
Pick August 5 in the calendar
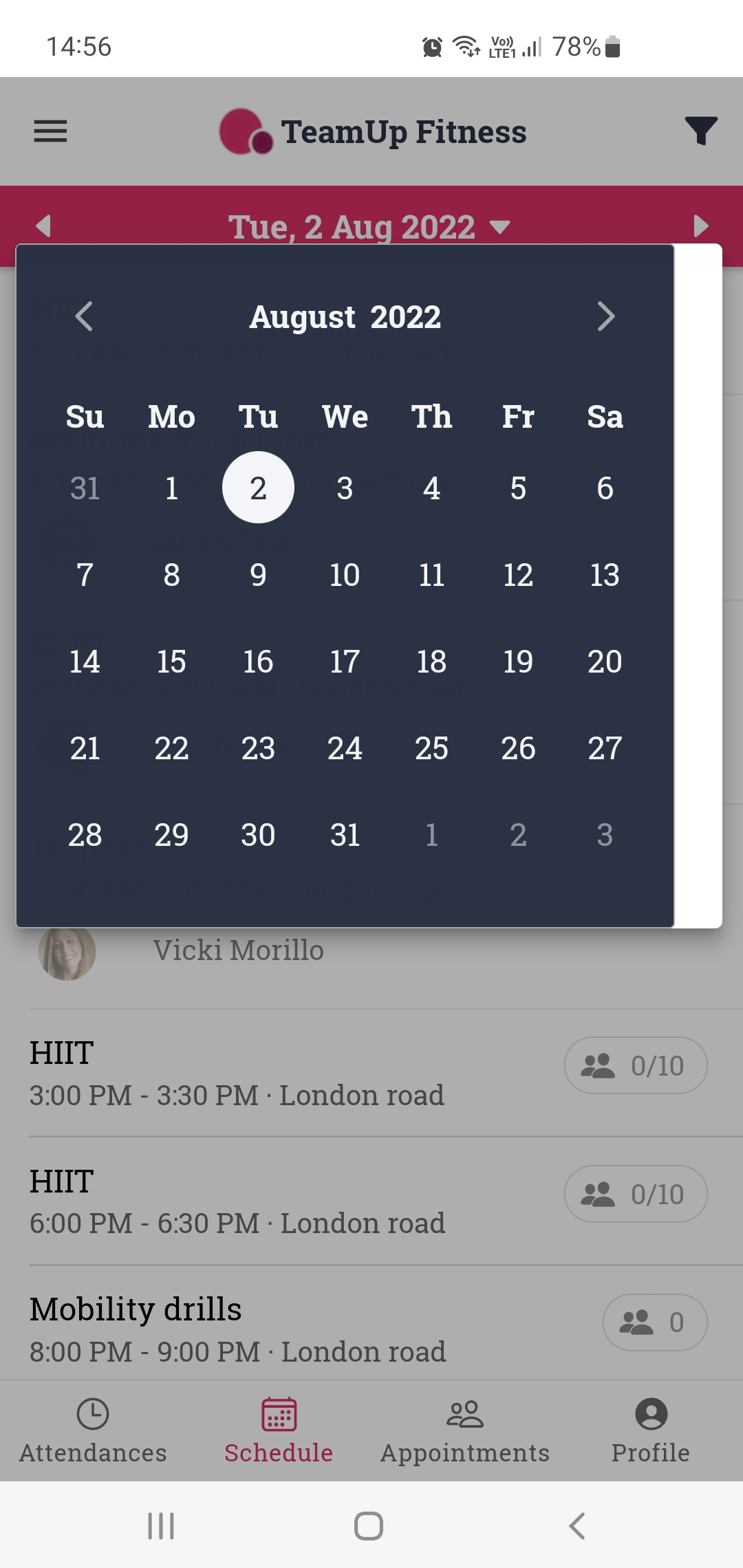[x=518, y=488]
